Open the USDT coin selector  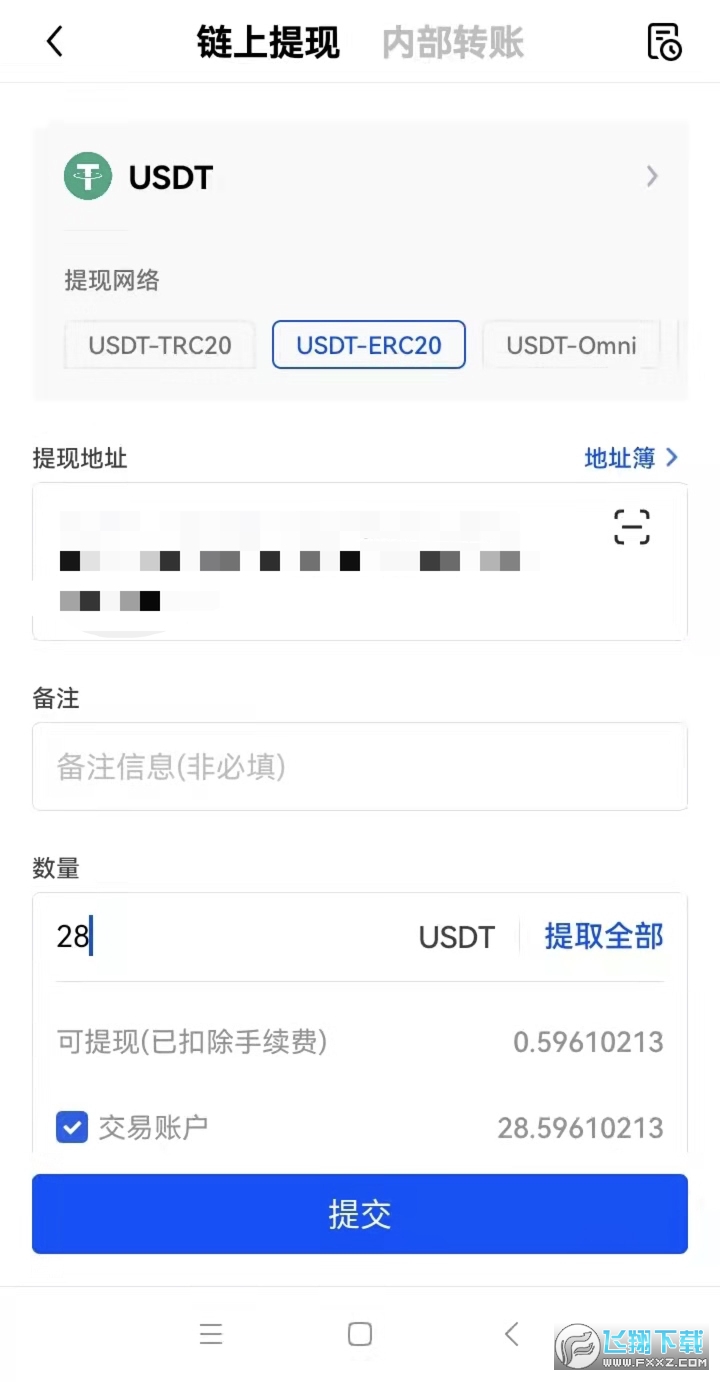360,177
